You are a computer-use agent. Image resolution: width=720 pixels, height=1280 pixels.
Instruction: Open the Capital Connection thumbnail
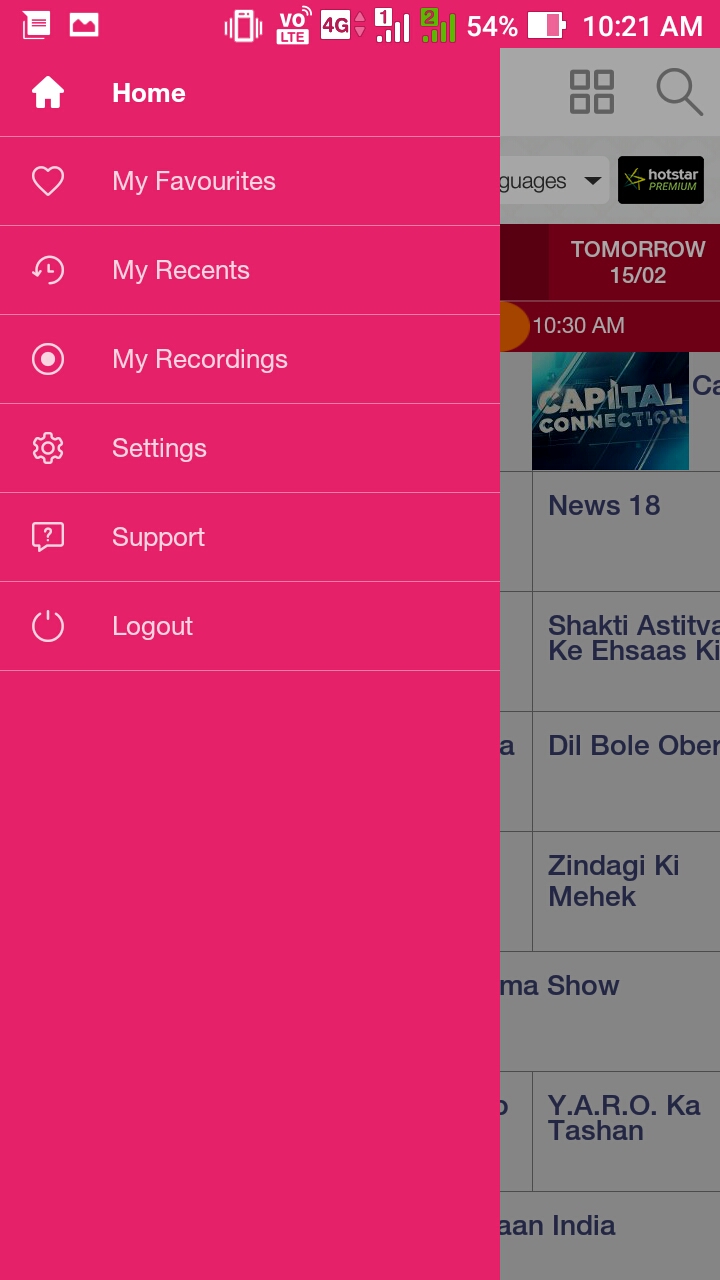[x=610, y=411]
